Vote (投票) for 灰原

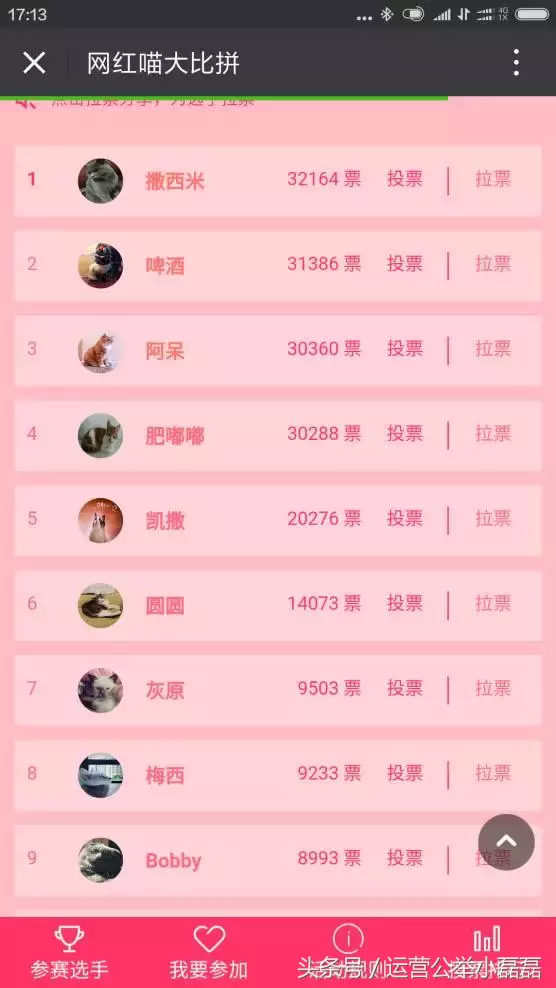point(405,689)
